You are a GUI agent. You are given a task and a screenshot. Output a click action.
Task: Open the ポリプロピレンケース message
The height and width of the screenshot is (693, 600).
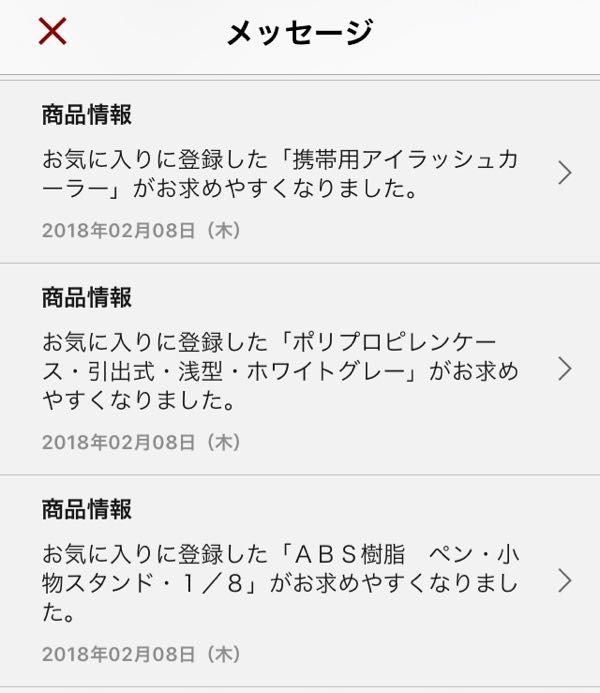tap(300, 370)
